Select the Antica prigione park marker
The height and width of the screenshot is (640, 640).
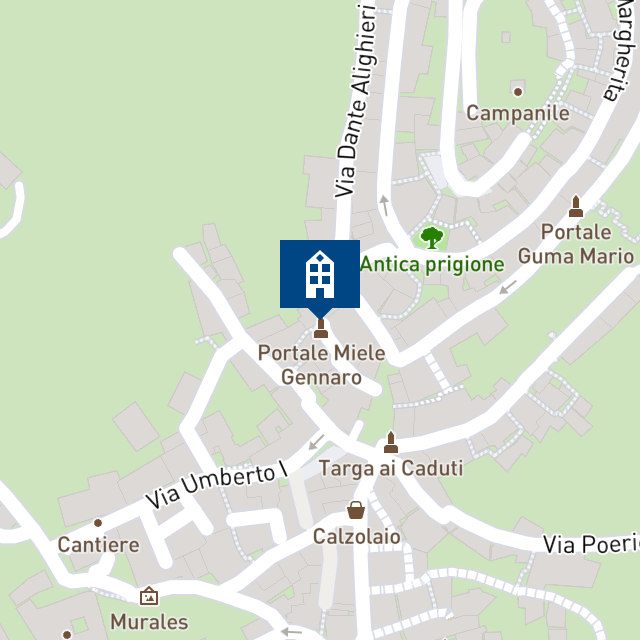[x=431, y=238]
